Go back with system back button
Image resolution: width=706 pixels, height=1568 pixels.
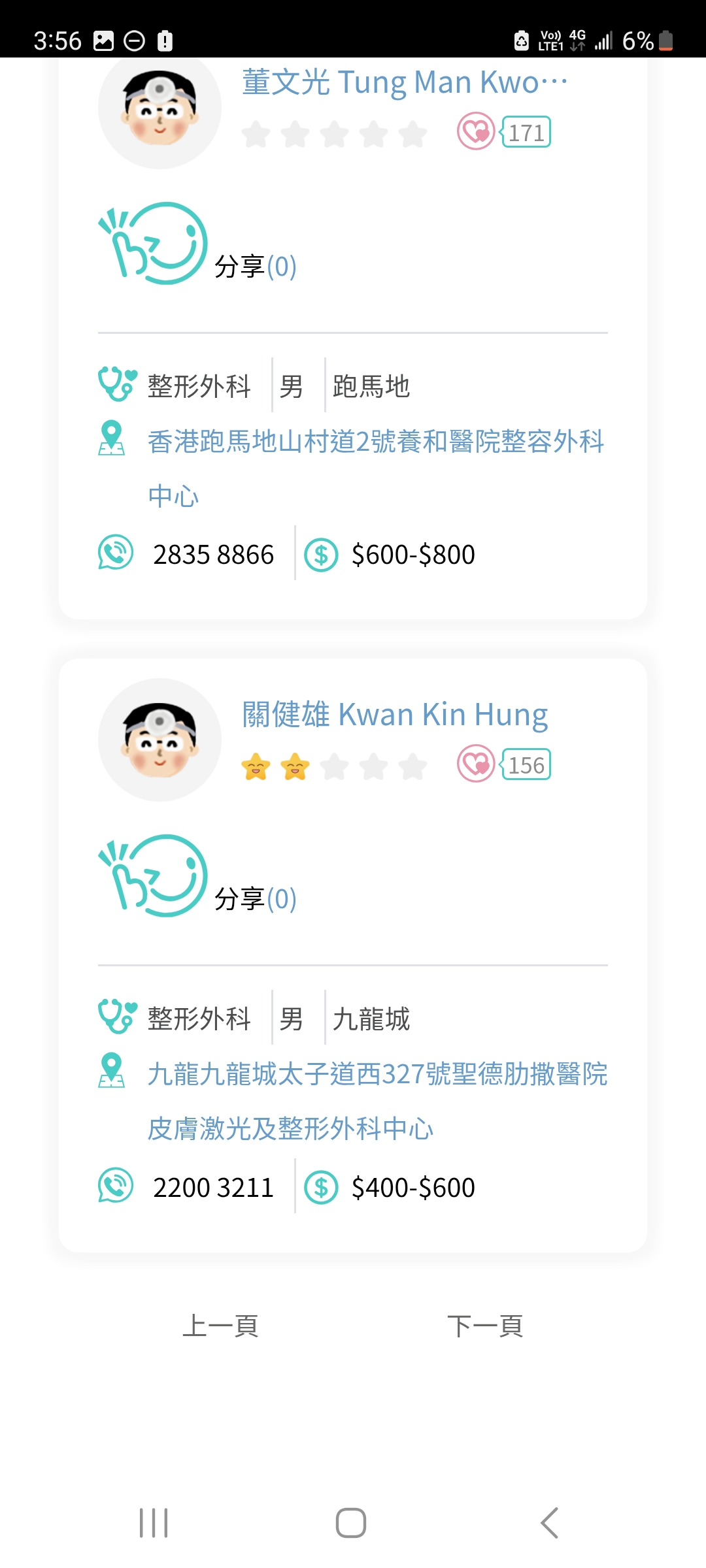pyautogui.click(x=550, y=1523)
